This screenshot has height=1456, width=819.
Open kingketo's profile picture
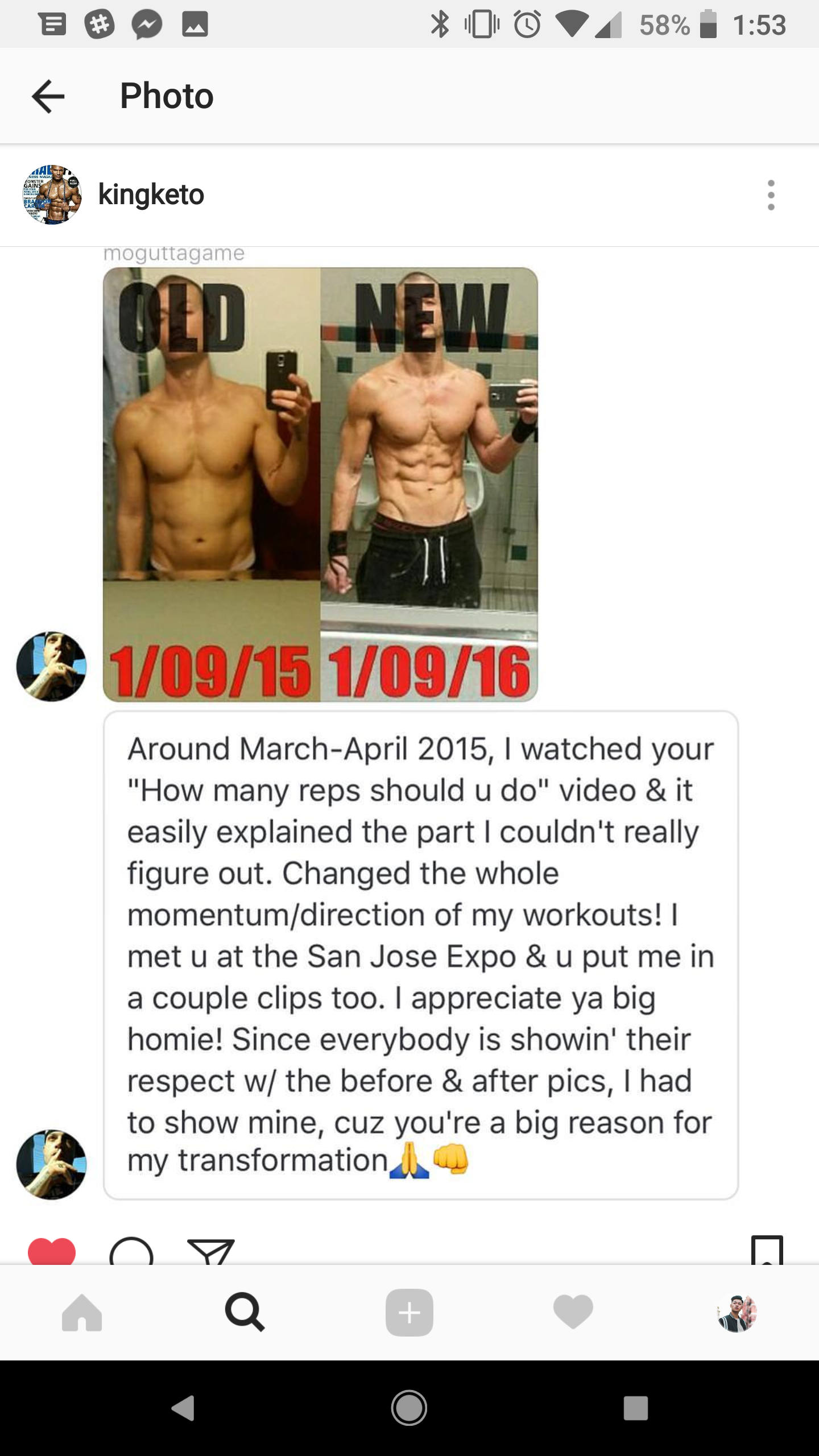(52, 195)
